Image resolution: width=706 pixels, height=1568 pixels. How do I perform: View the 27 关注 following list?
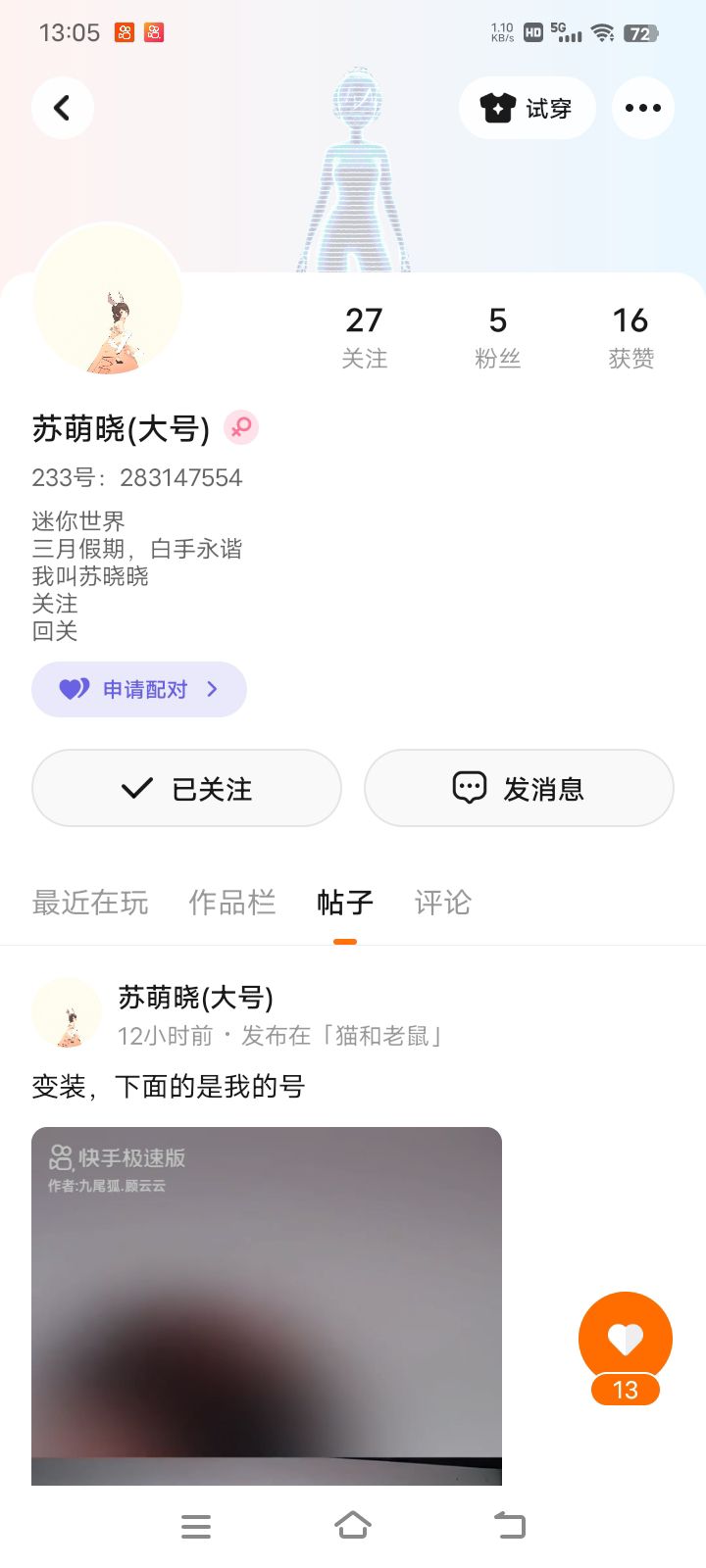click(x=365, y=337)
